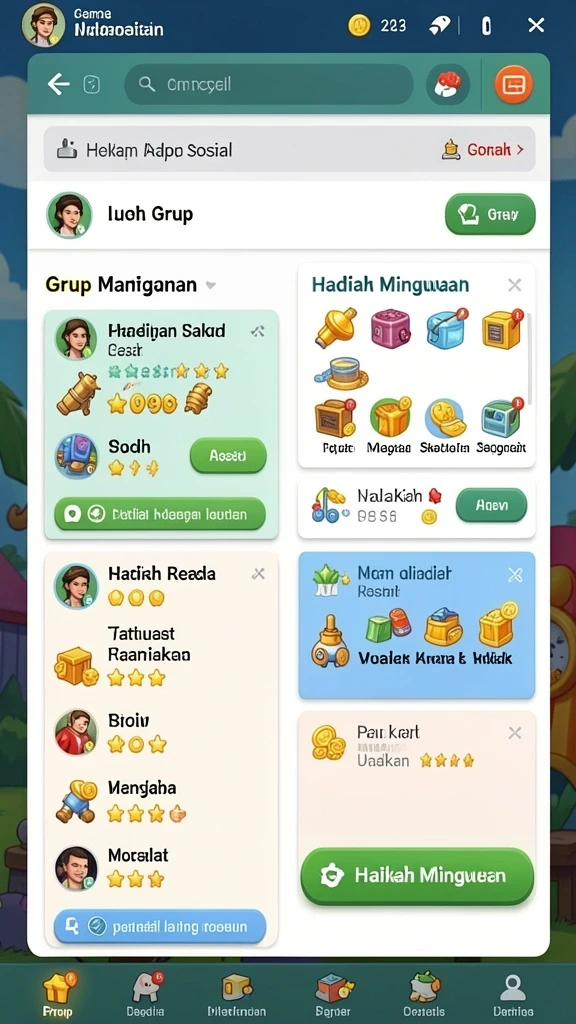Tap the blue button at list bottom
This screenshot has height=1024, width=576.
pyautogui.click(x=160, y=926)
